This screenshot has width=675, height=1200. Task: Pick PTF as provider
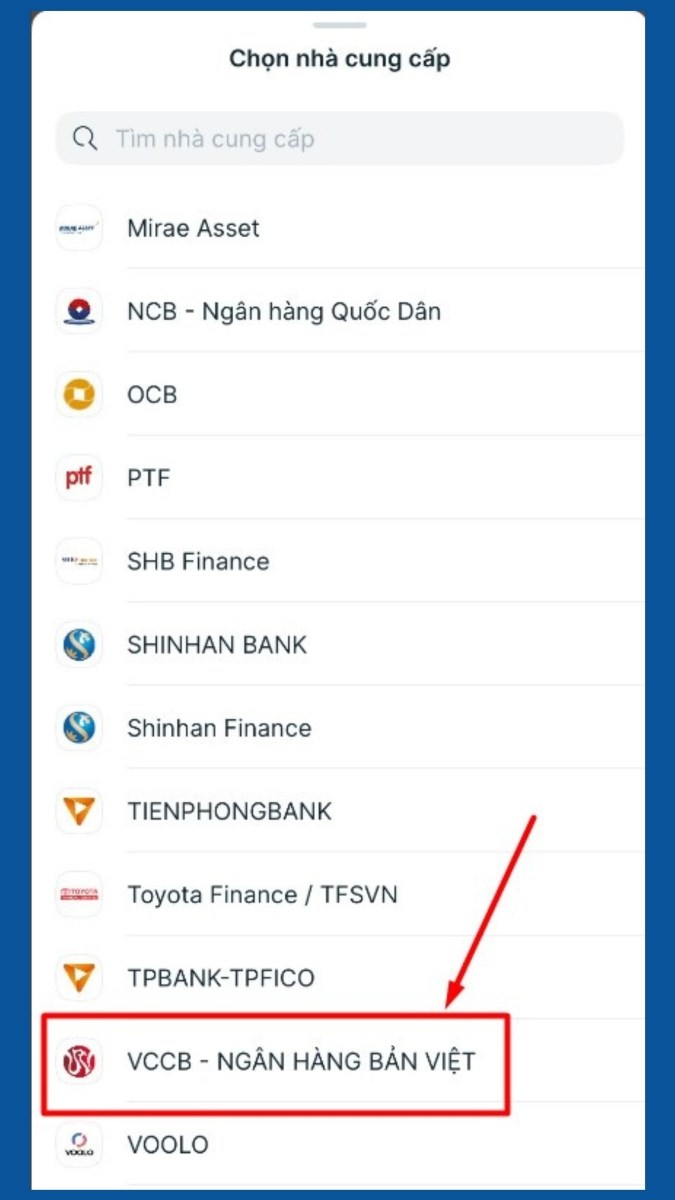[149, 478]
